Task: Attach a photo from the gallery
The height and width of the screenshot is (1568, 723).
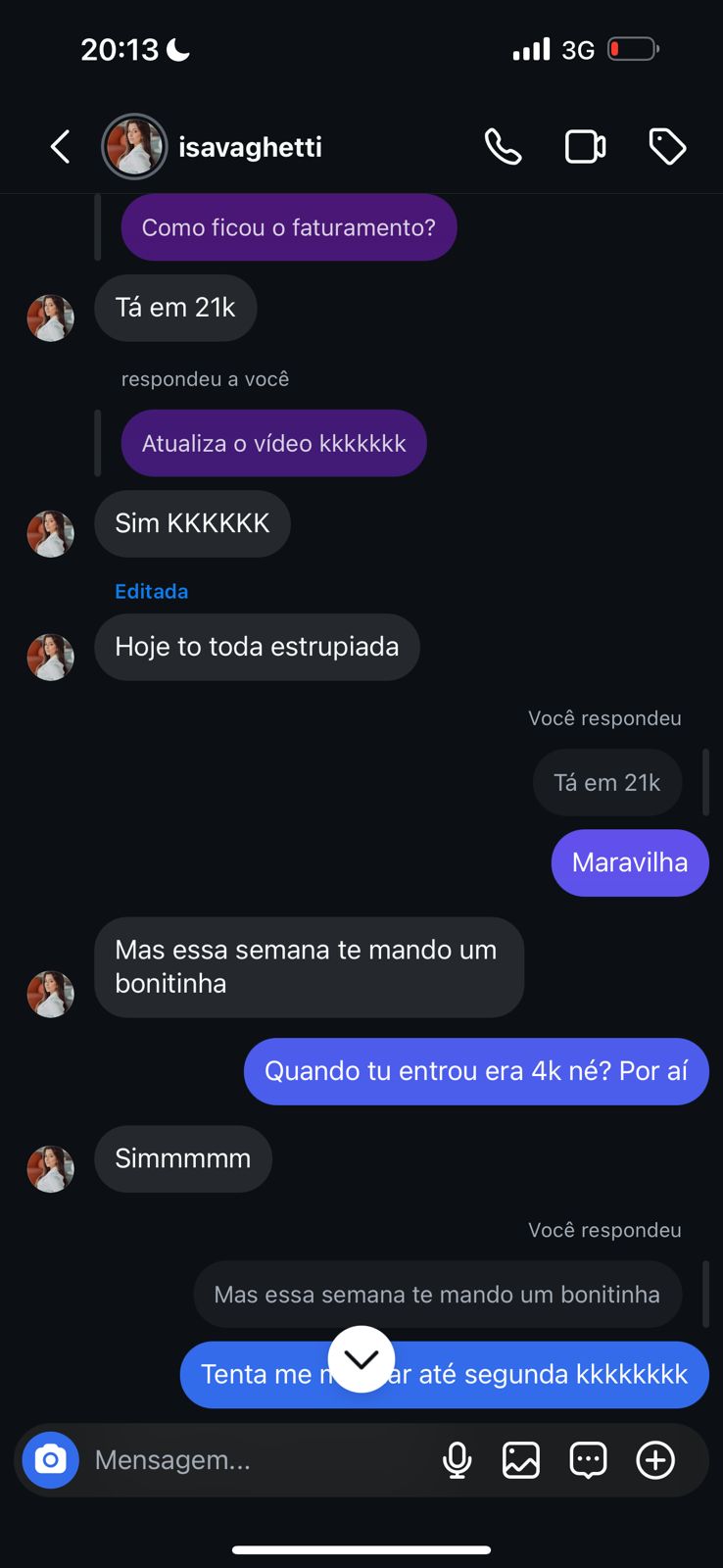Action: (521, 1460)
